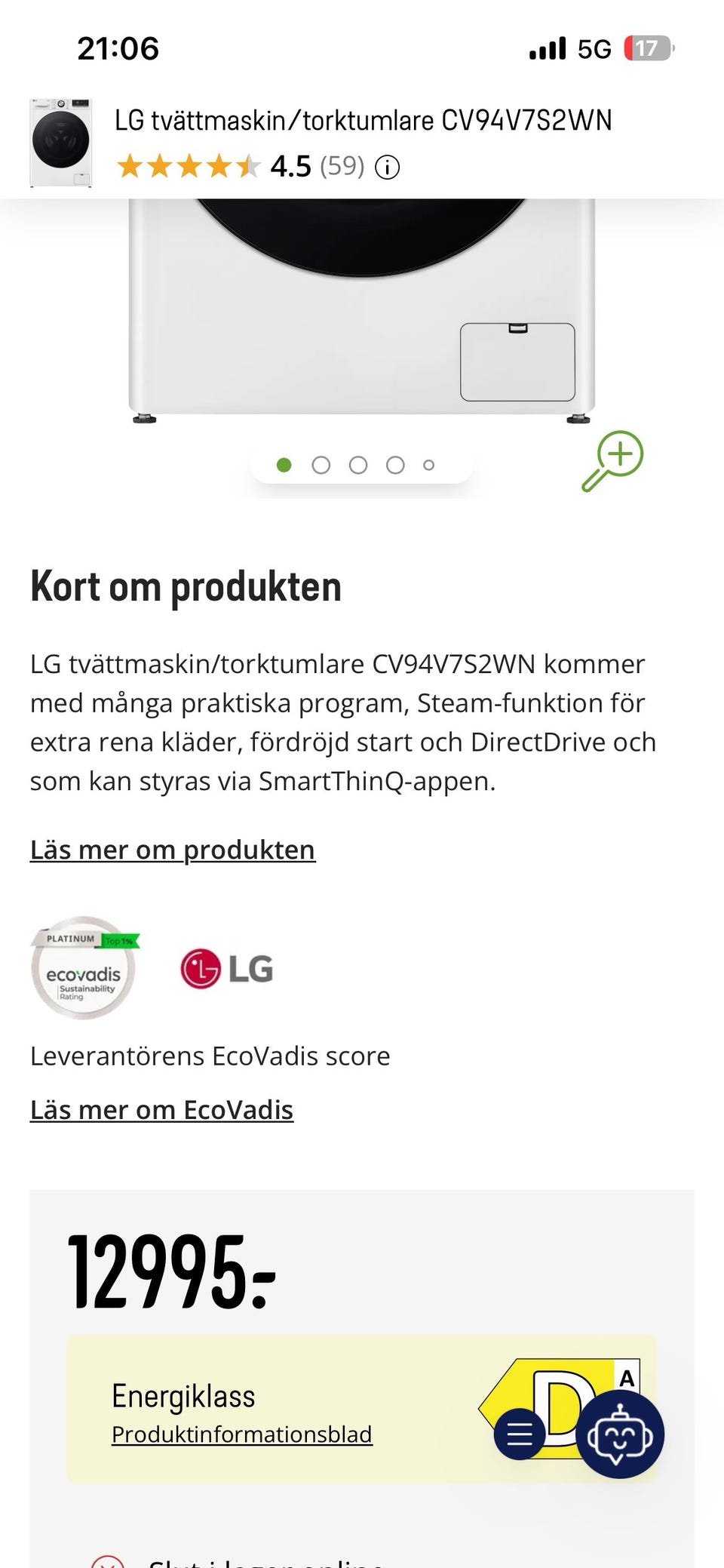Zoom the product image with magnifier
This screenshot has height=1568, width=724.
tap(612, 460)
